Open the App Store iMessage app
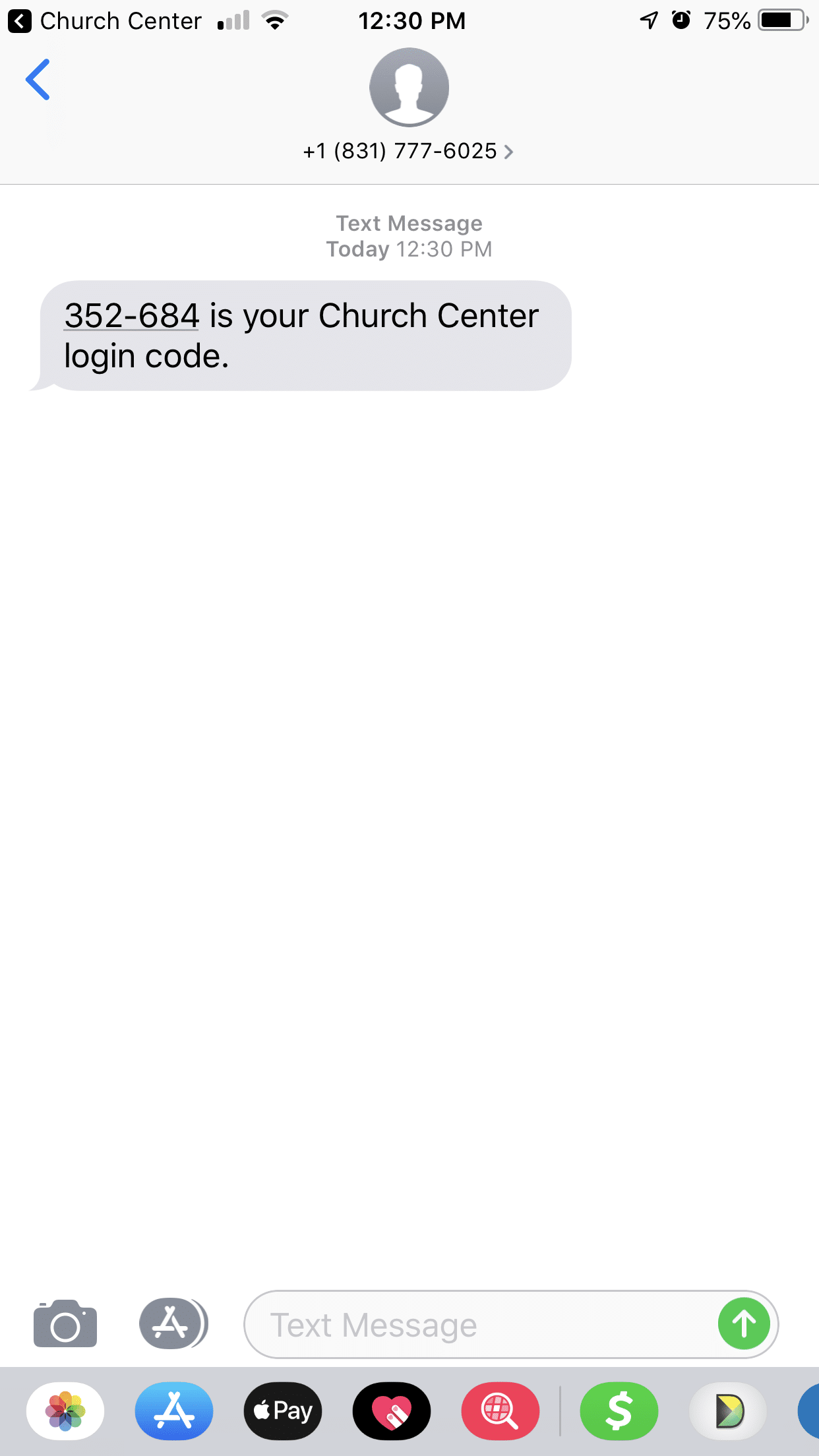 coord(174,1411)
